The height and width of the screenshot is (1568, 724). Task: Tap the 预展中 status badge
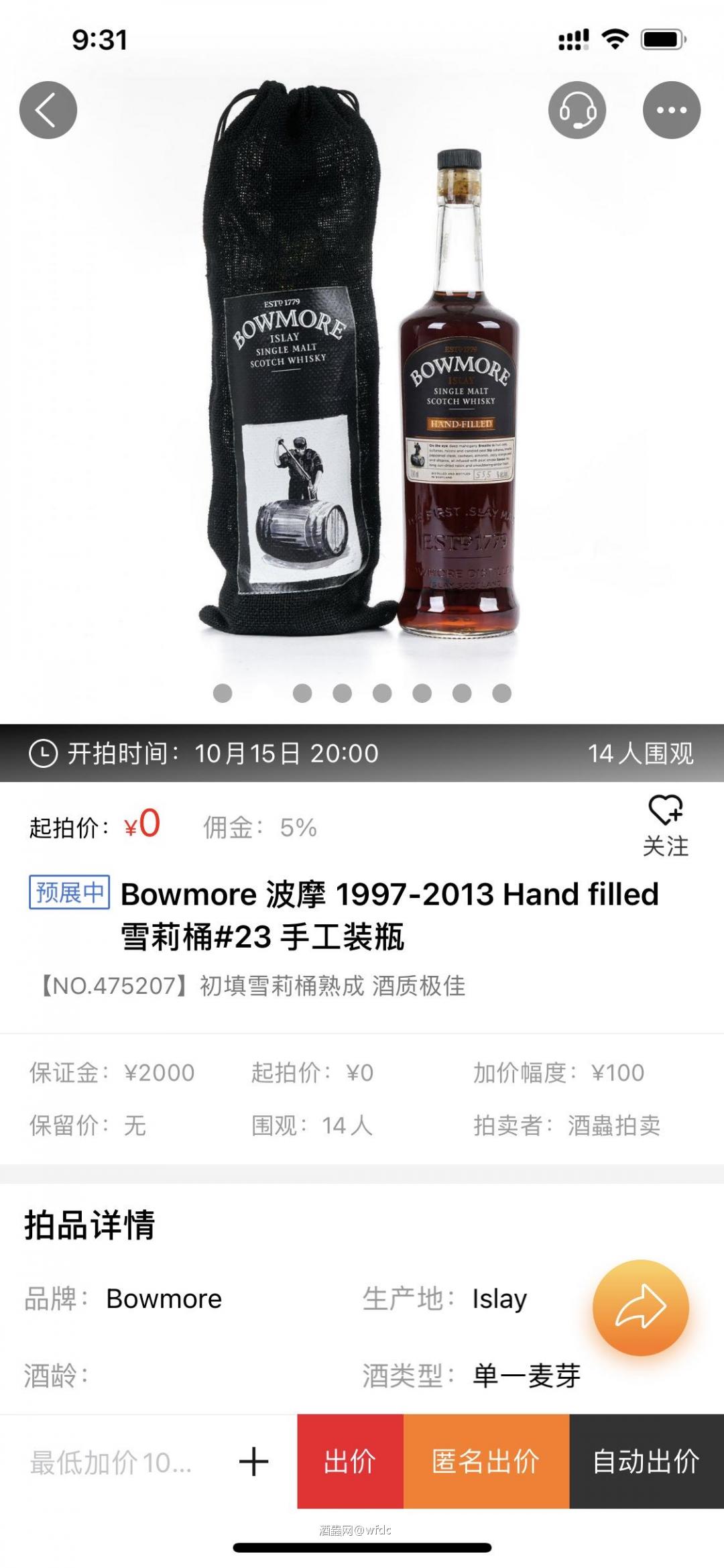coord(69,894)
